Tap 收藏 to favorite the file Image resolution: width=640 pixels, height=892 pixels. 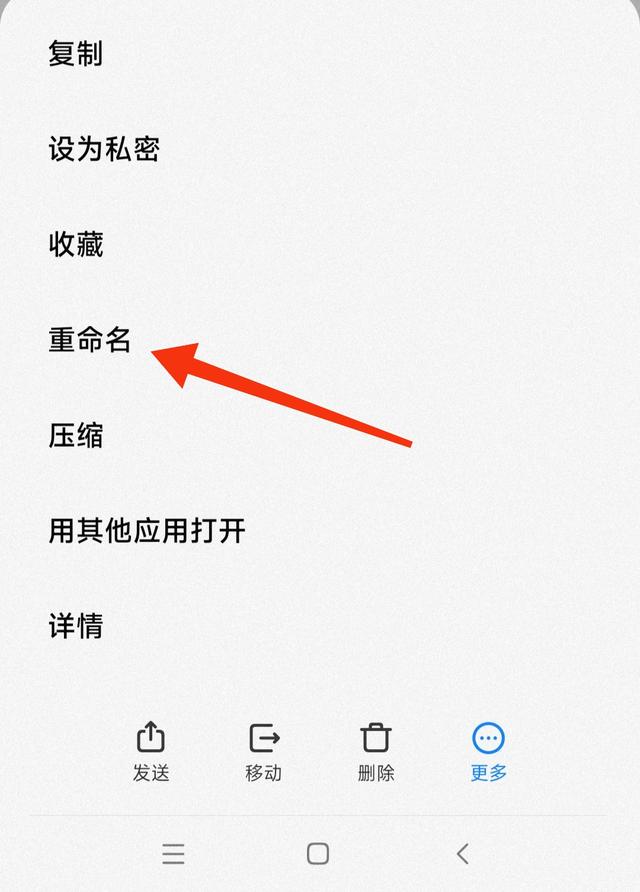point(76,245)
